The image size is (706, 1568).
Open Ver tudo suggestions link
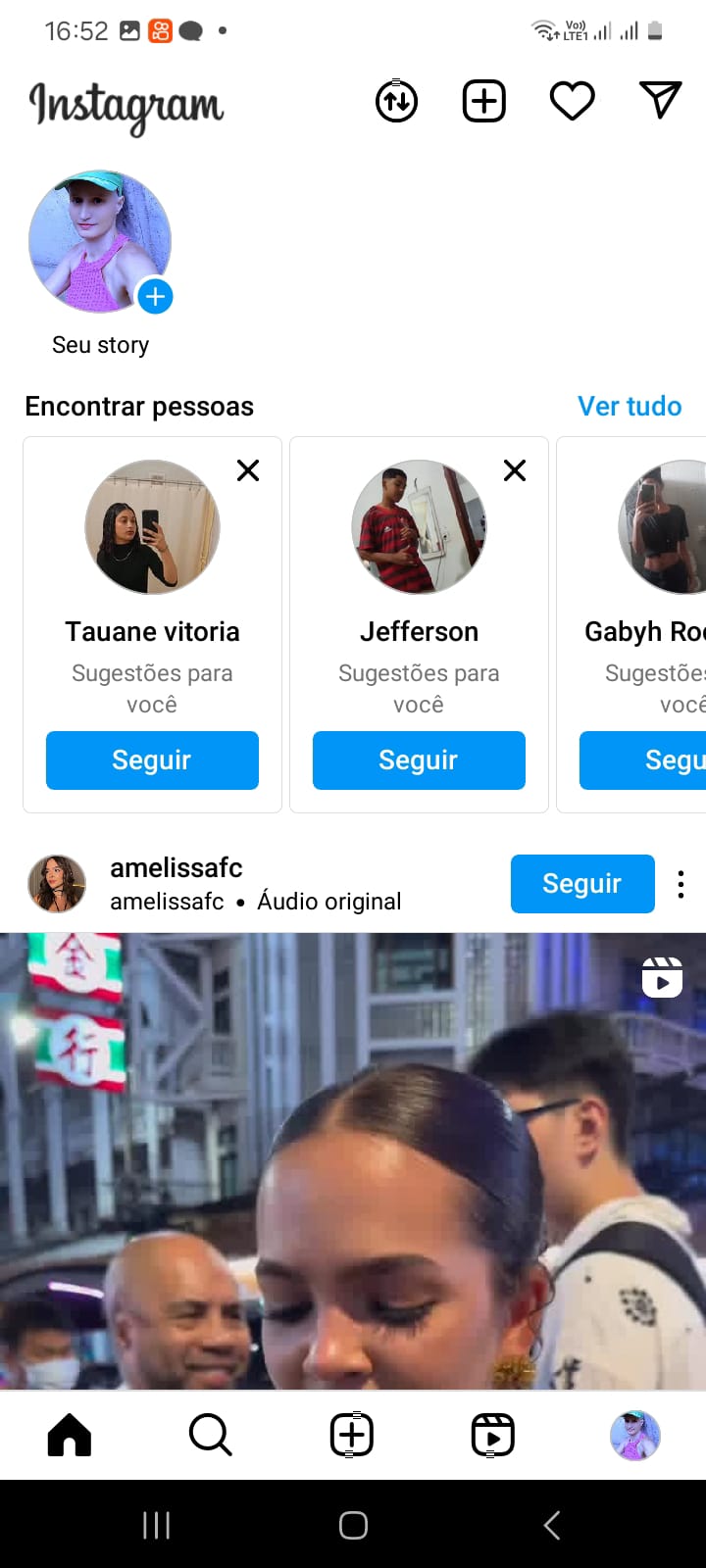click(x=630, y=406)
